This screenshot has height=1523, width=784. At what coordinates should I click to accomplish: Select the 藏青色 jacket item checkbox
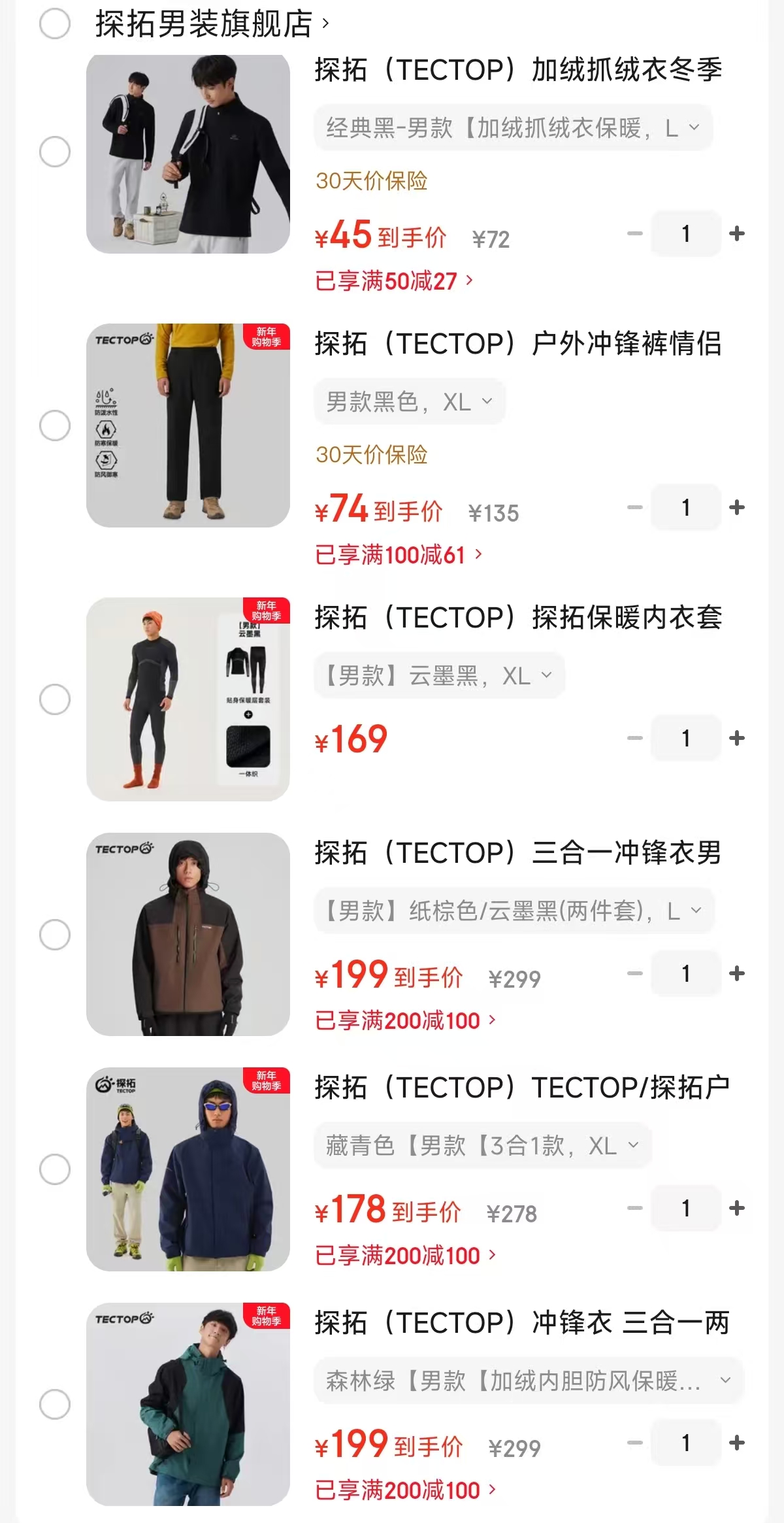[x=55, y=1169]
